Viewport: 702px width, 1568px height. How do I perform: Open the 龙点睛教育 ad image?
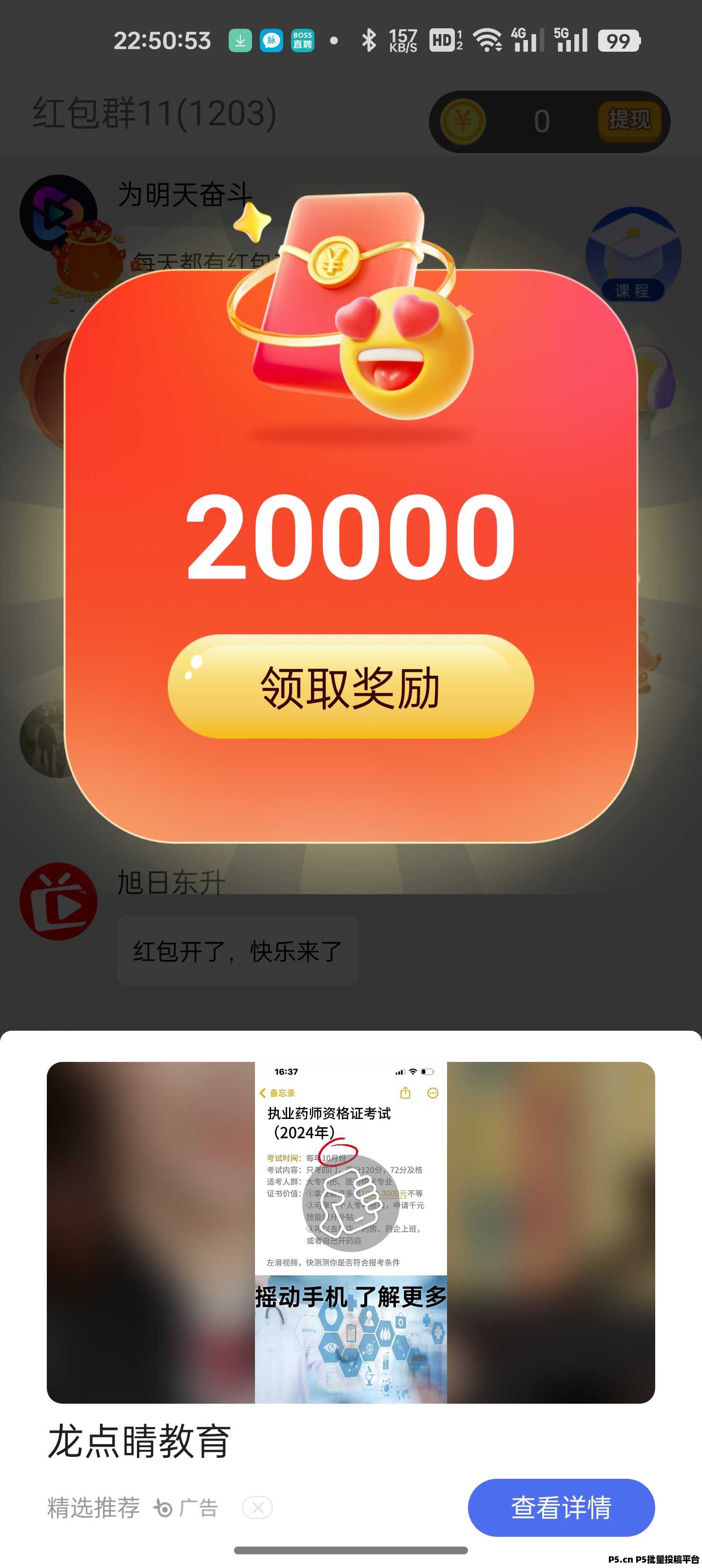(351, 1233)
